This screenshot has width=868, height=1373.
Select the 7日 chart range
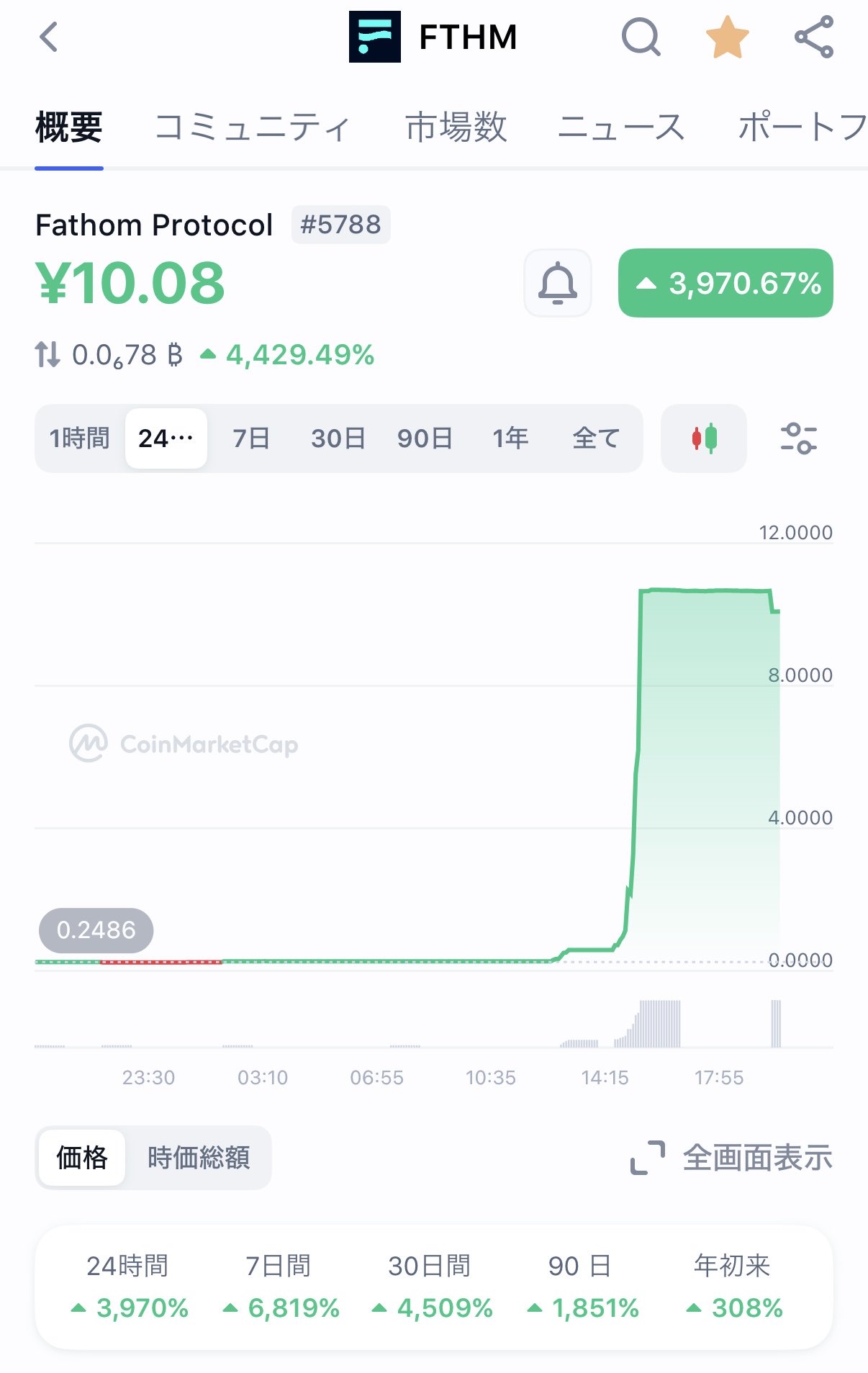[x=251, y=438]
